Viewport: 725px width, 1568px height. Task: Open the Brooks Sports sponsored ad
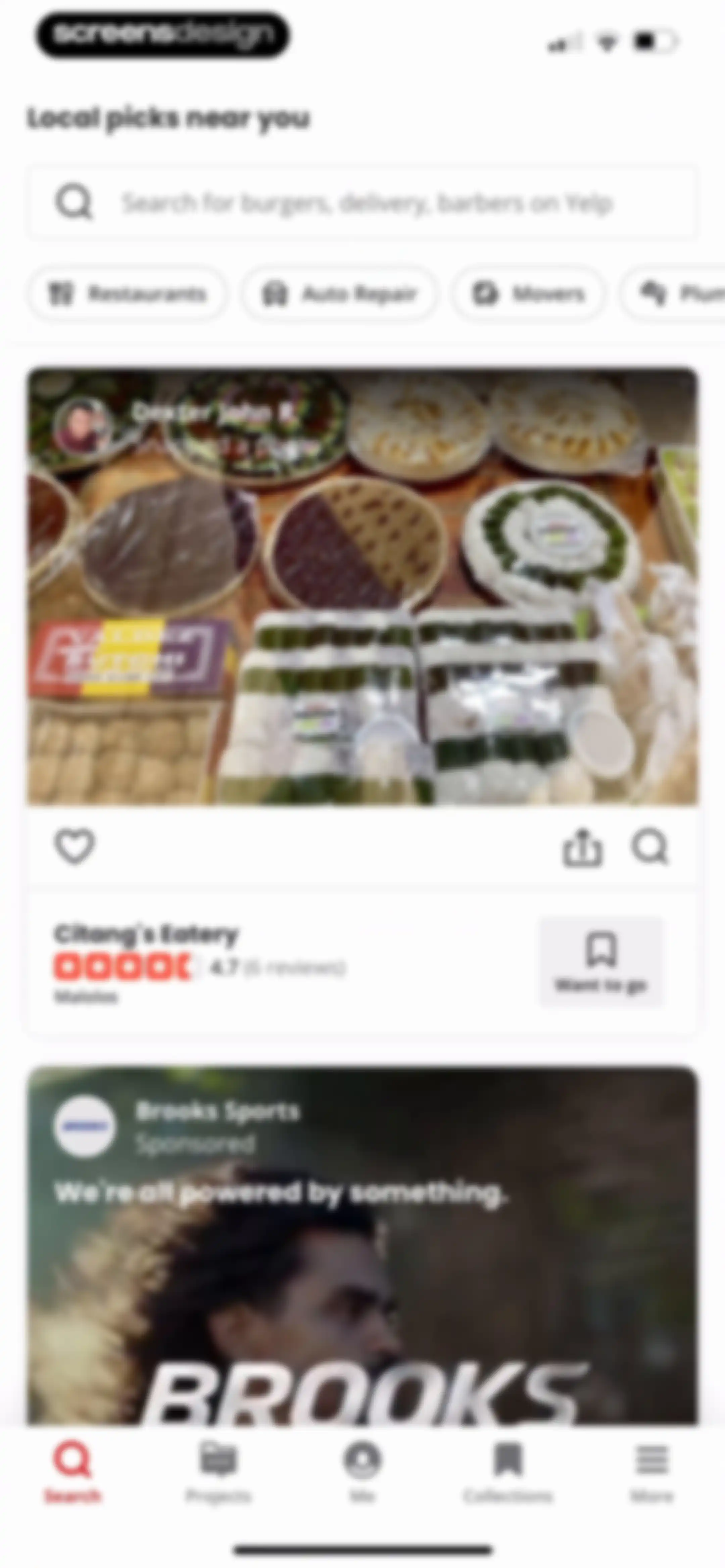click(363, 1245)
